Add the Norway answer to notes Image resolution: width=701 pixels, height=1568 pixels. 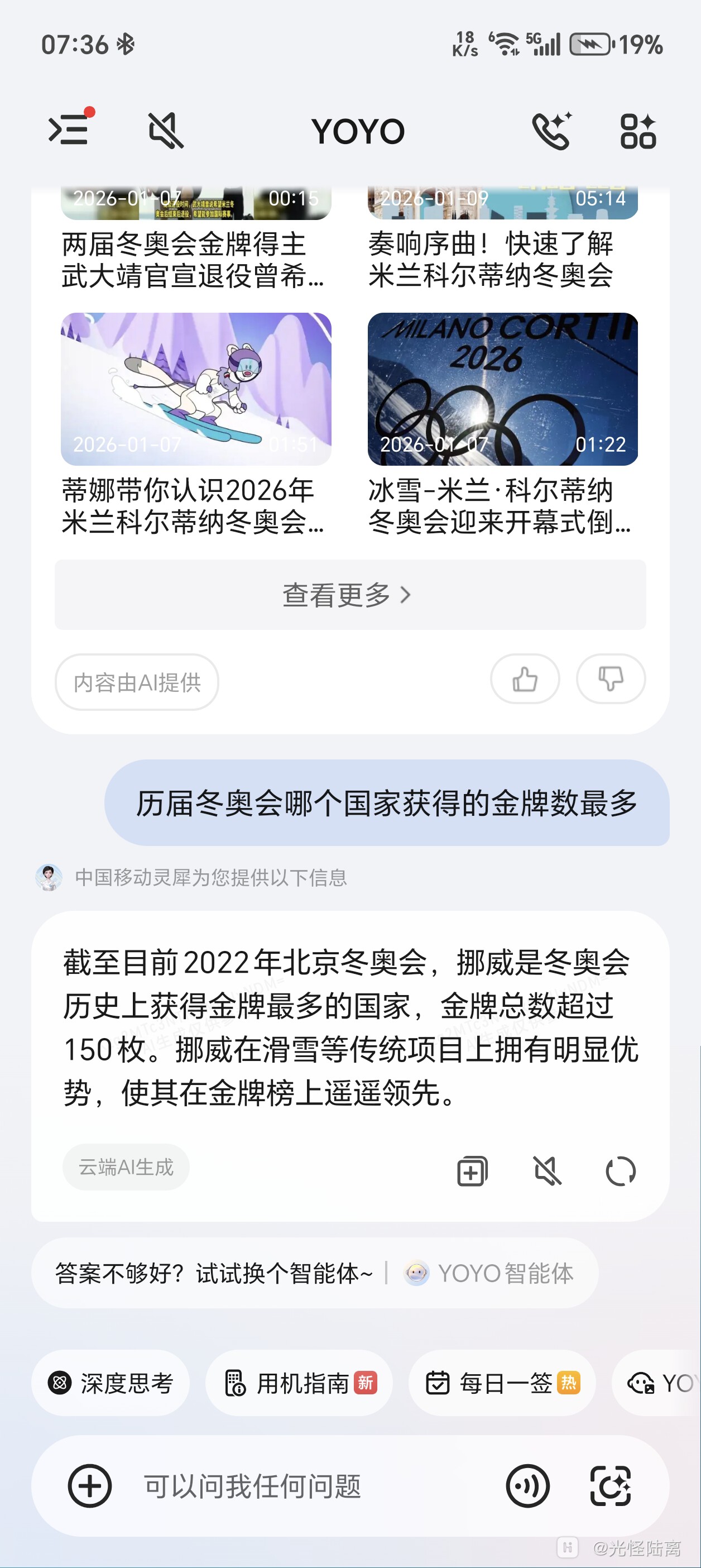[472, 1171]
